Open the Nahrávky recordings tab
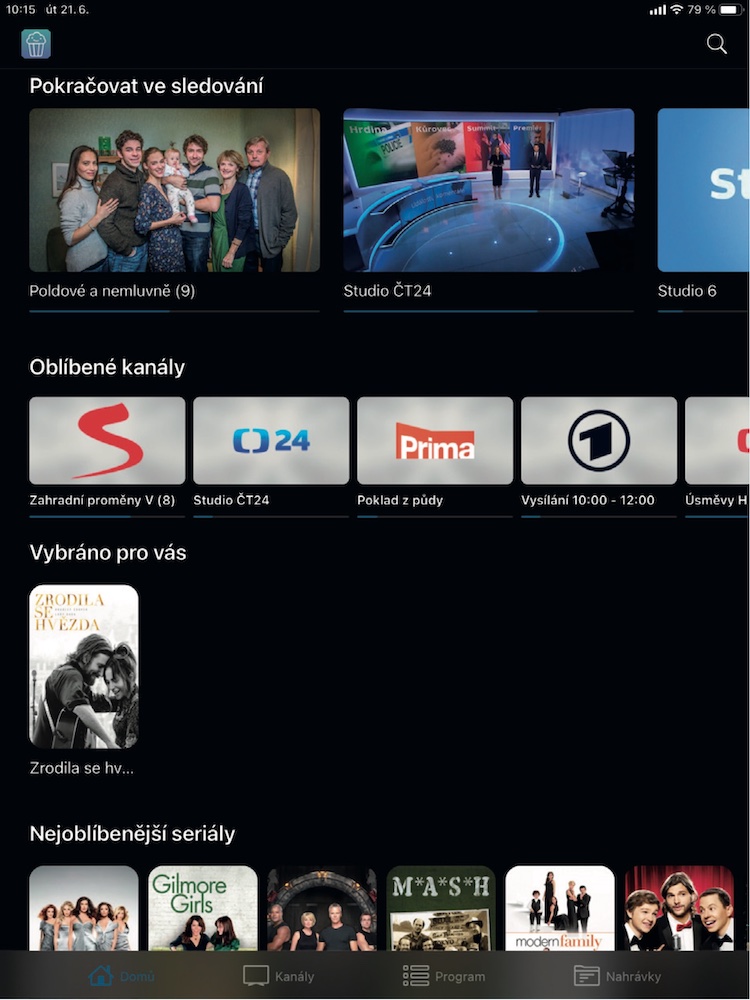The image size is (750, 1000). click(614, 976)
